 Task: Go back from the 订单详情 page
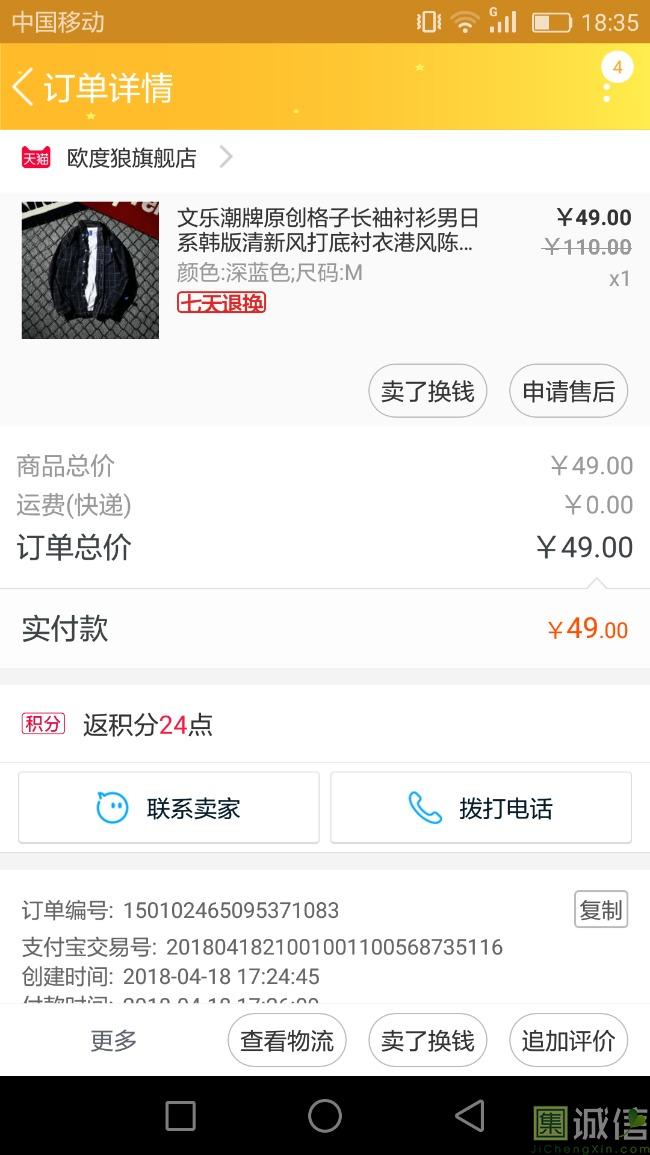tap(24, 87)
